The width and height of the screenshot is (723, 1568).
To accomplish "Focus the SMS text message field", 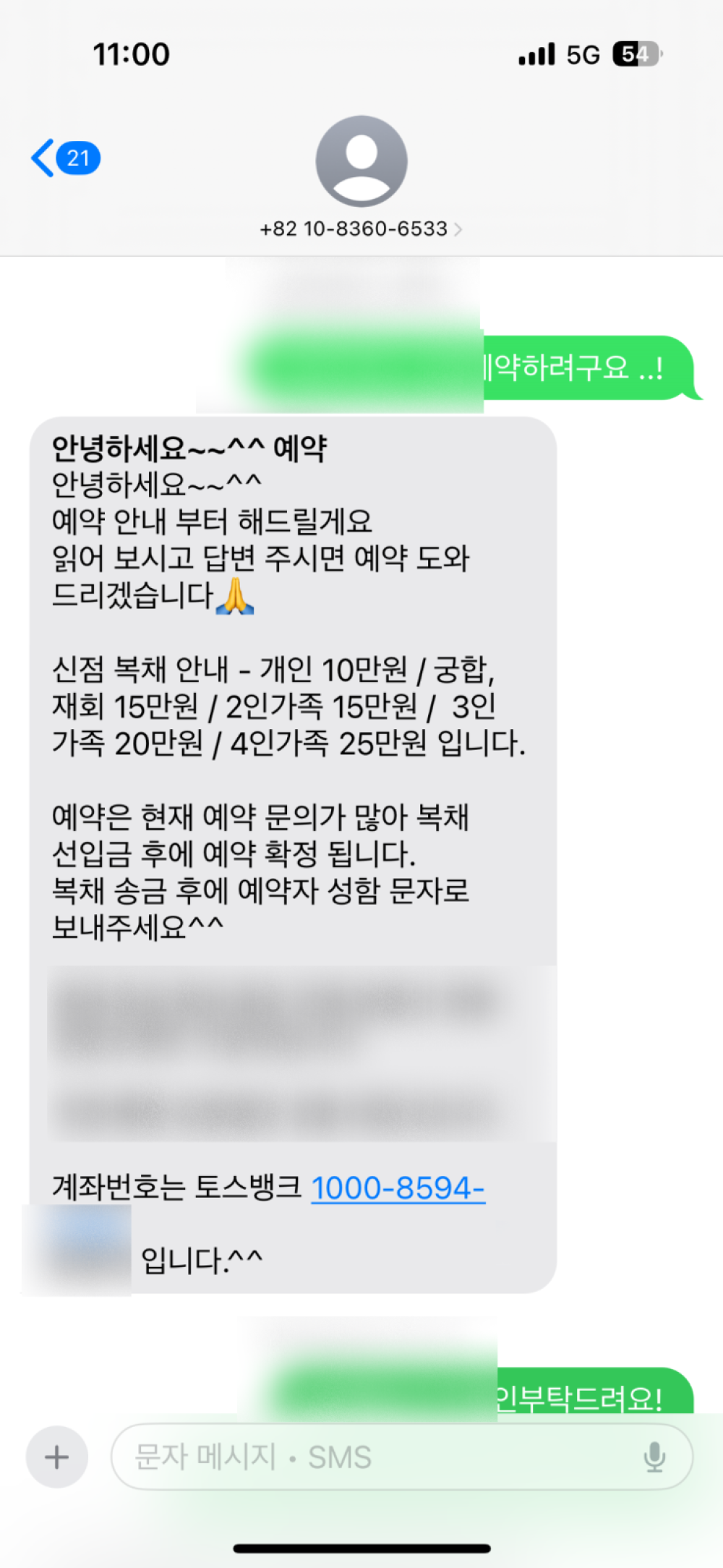I will click(x=376, y=1457).
